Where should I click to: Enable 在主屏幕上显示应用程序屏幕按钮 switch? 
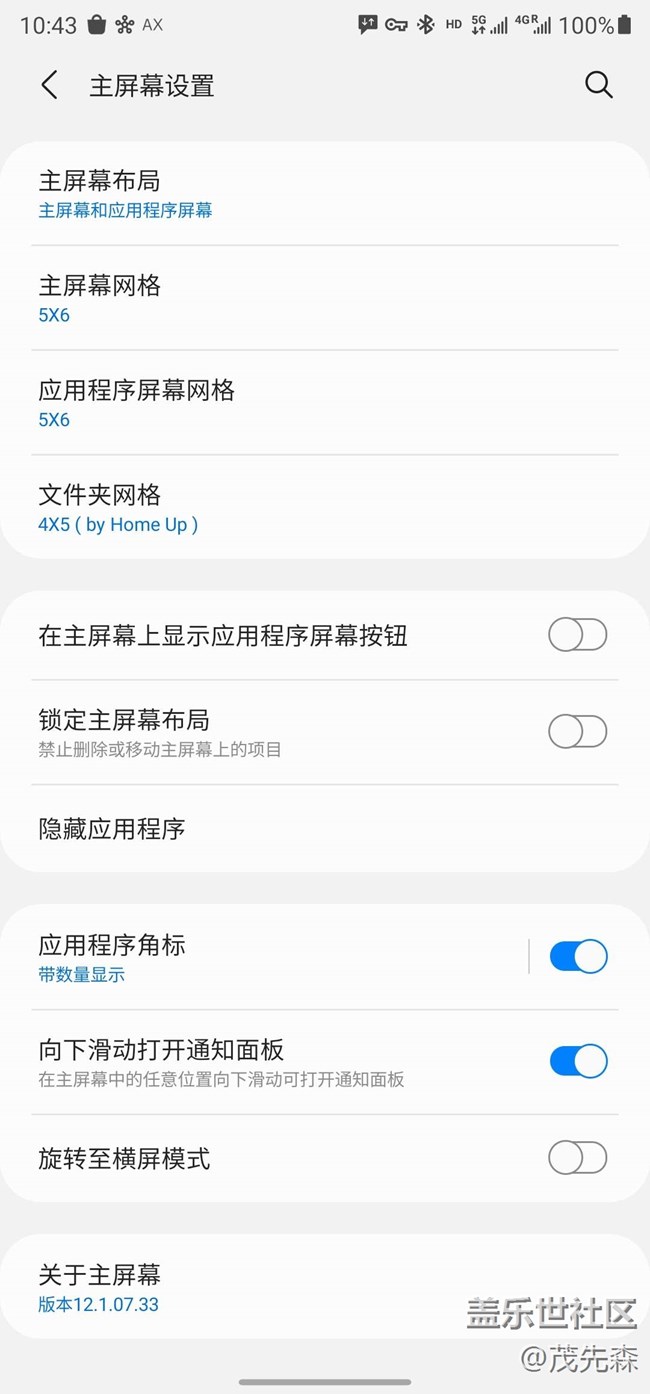click(577, 635)
